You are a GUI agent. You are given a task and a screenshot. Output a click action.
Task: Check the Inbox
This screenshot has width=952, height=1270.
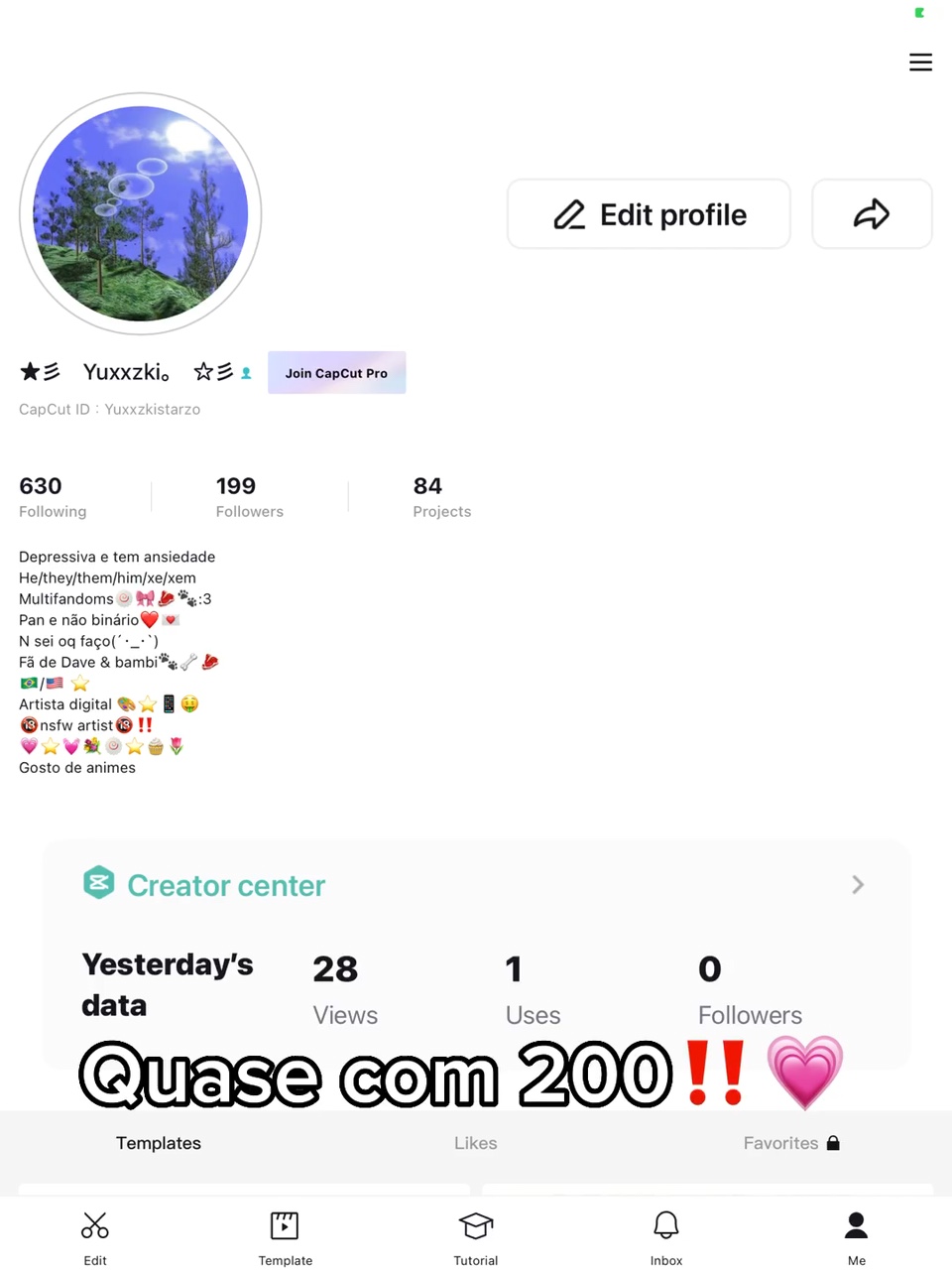click(666, 1237)
